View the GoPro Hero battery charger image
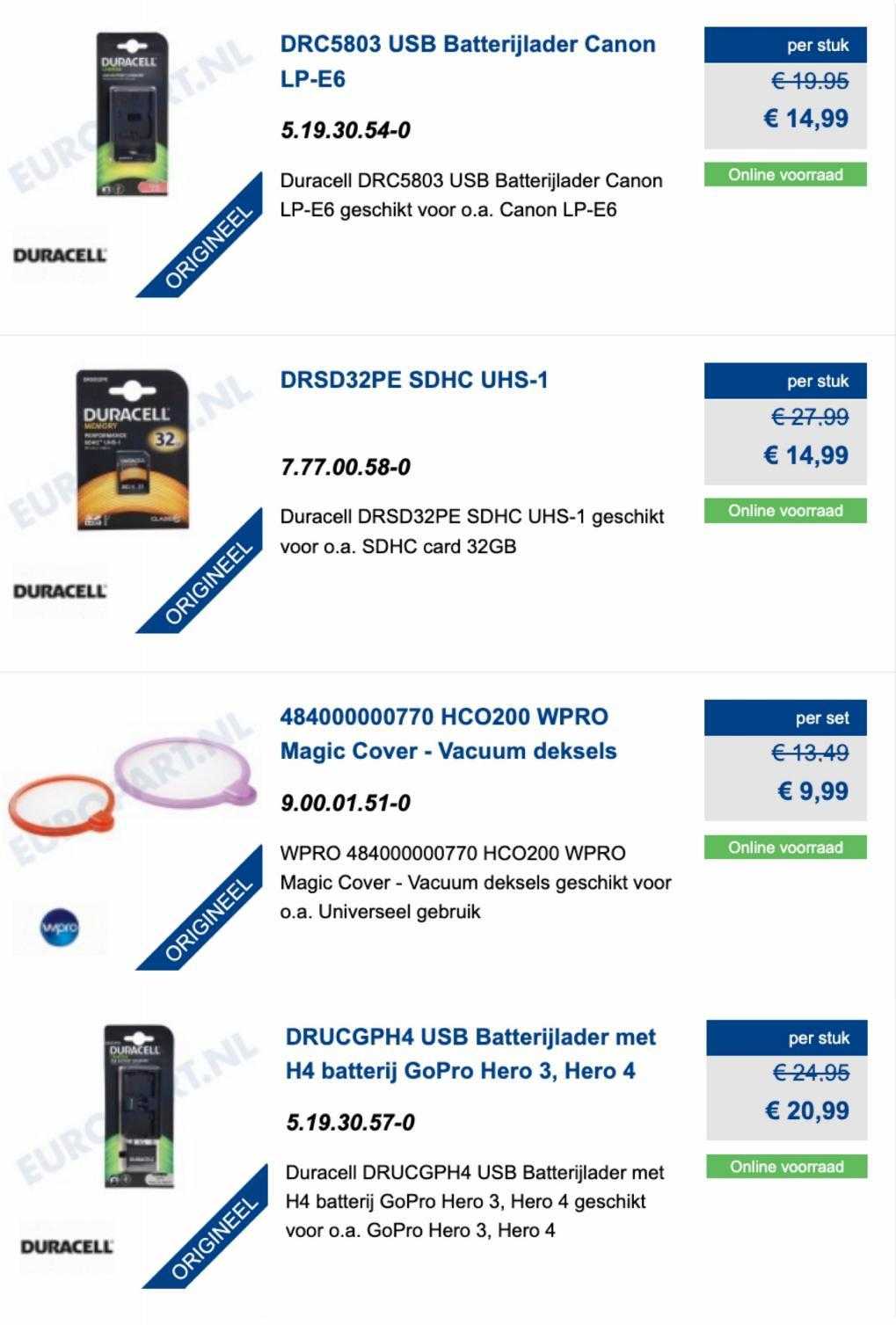Image resolution: width=896 pixels, height=1325 pixels. (x=137, y=1106)
